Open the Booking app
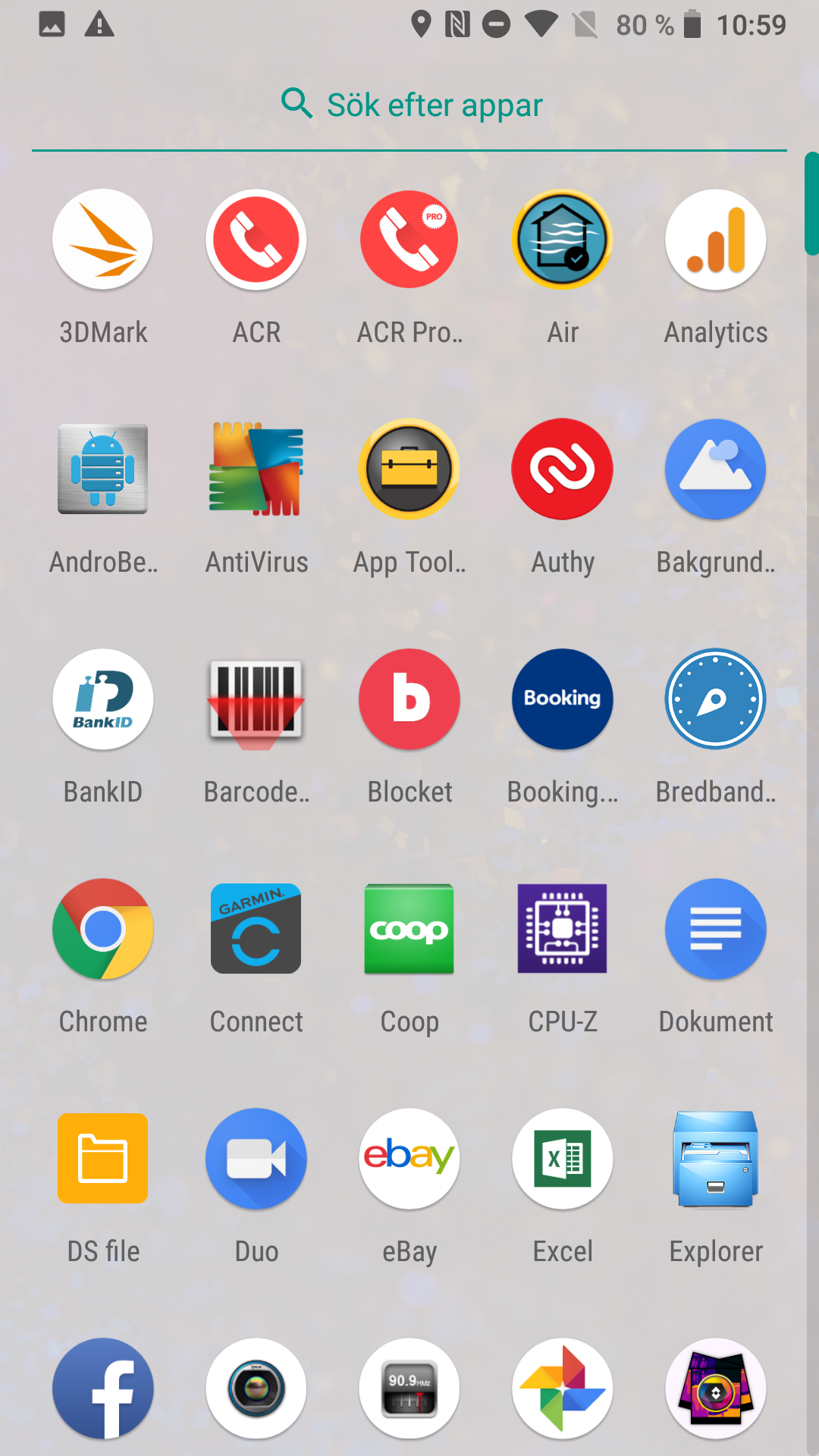This screenshot has width=819, height=1456. tap(562, 699)
